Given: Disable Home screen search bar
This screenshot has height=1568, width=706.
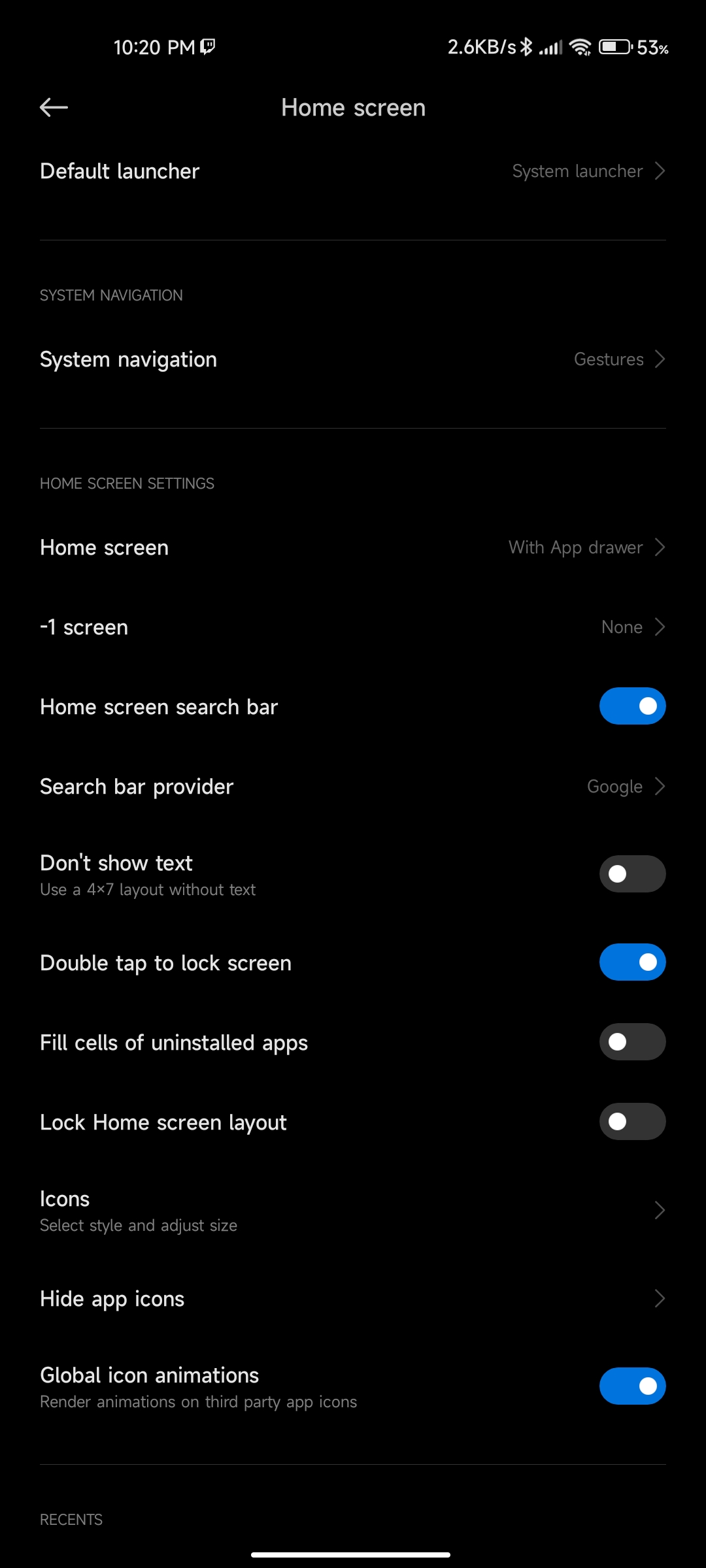Looking at the screenshot, I should [632, 706].
